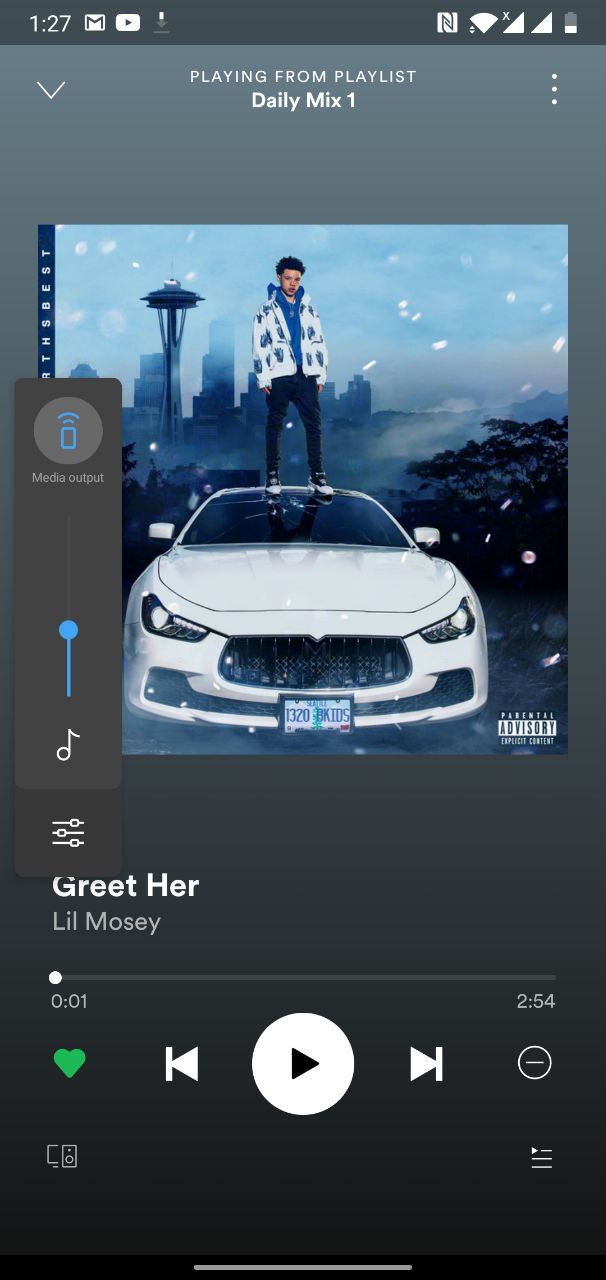
Task: Skip to the next track
Action: point(426,1064)
